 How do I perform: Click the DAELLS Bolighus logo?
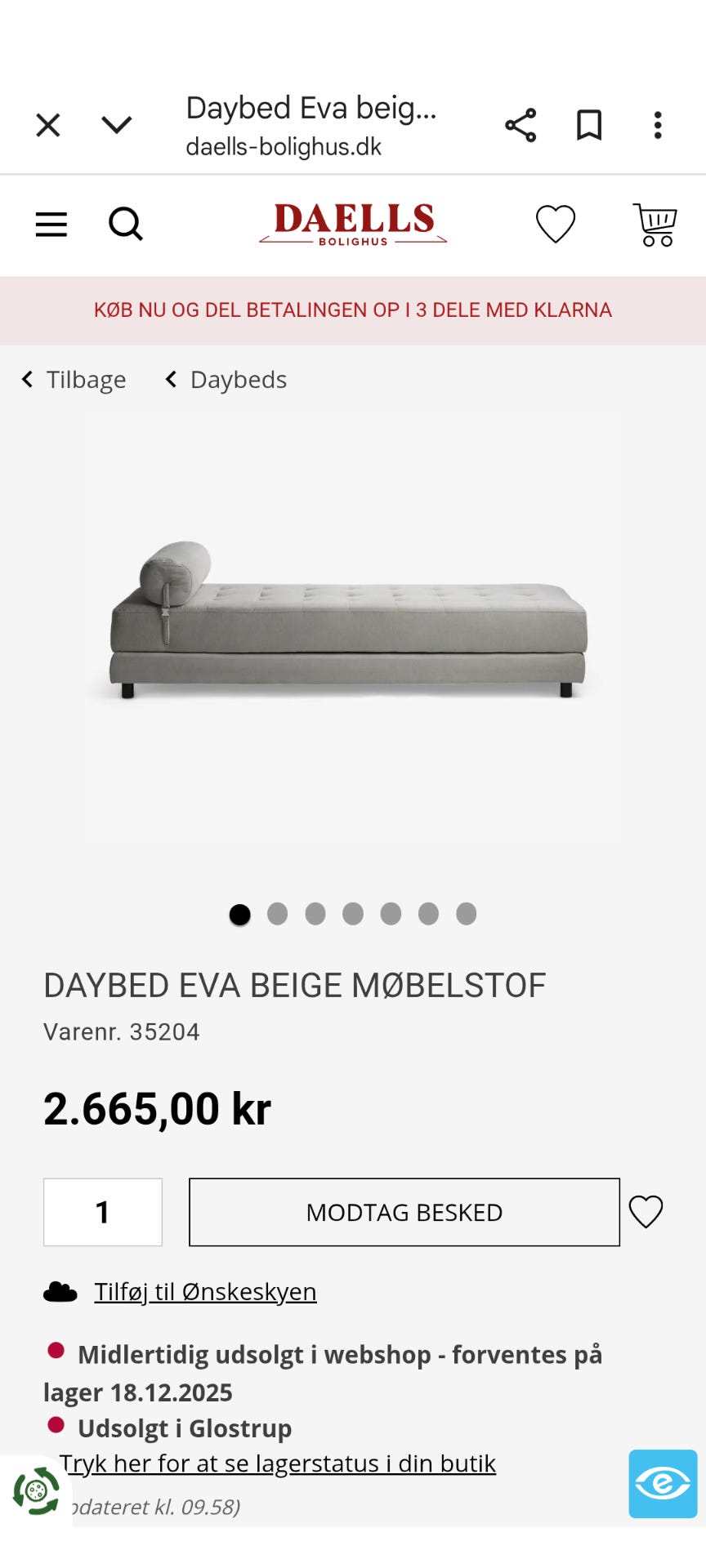tap(355, 224)
